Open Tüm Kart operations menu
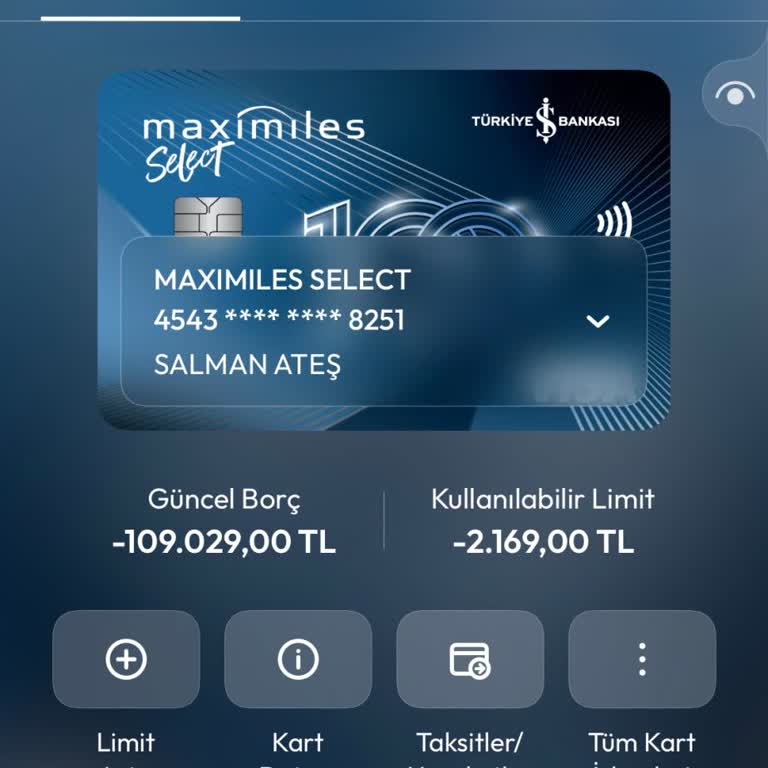This screenshot has height=768, width=768. point(642,660)
